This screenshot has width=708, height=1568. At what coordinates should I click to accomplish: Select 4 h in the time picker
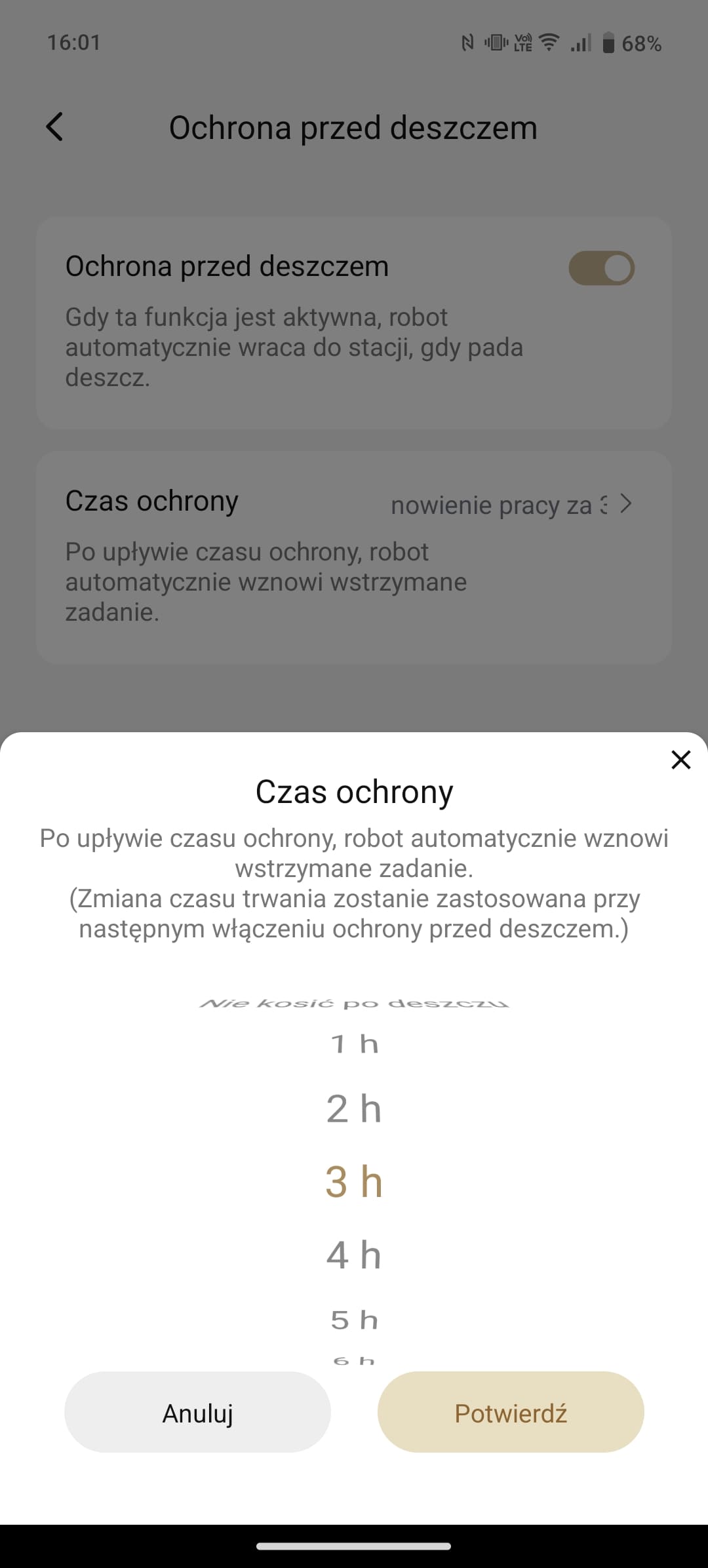[x=354, y=1255]
